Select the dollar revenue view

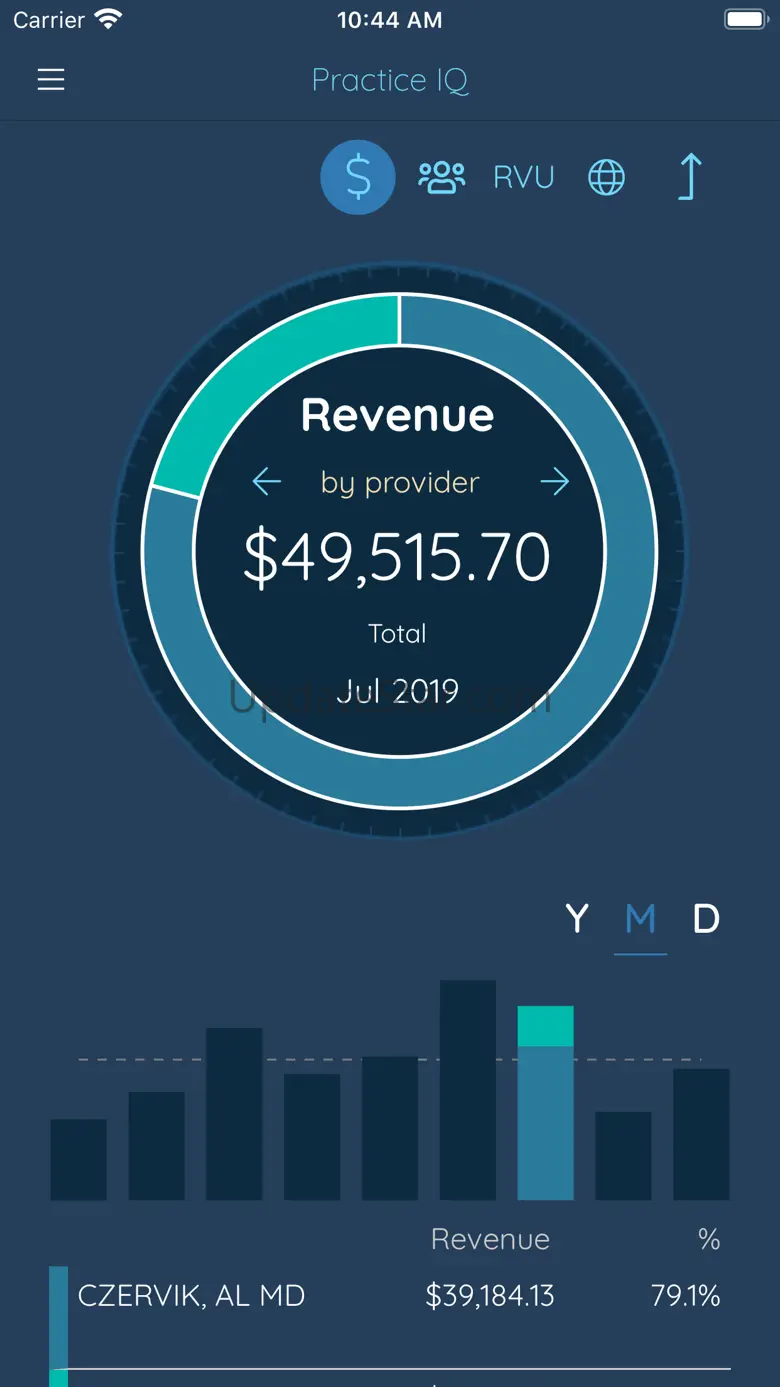click(x=358, y=177)
